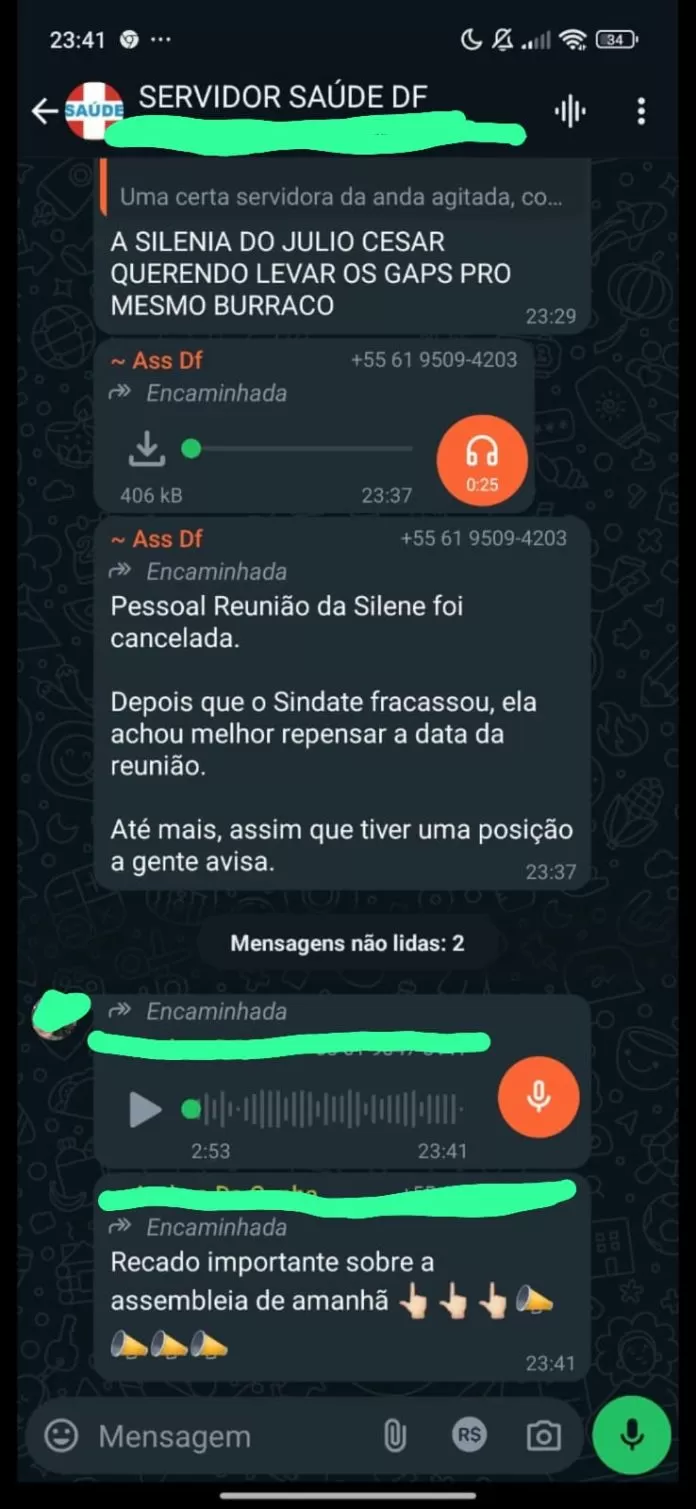Open the three-dot overflow menu
This screenshot has height=1509, width=696.
click(641, 111)
